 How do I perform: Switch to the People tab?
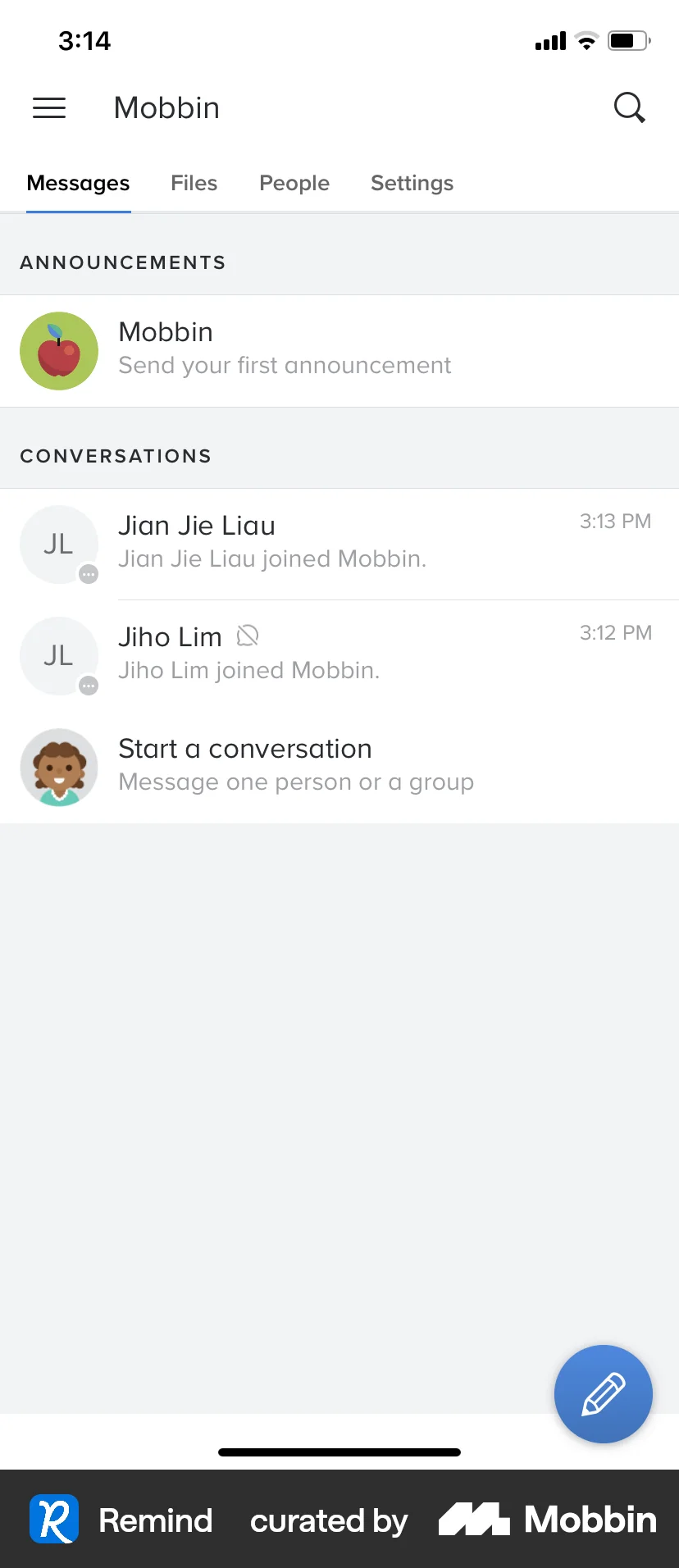tap(294, 183)
